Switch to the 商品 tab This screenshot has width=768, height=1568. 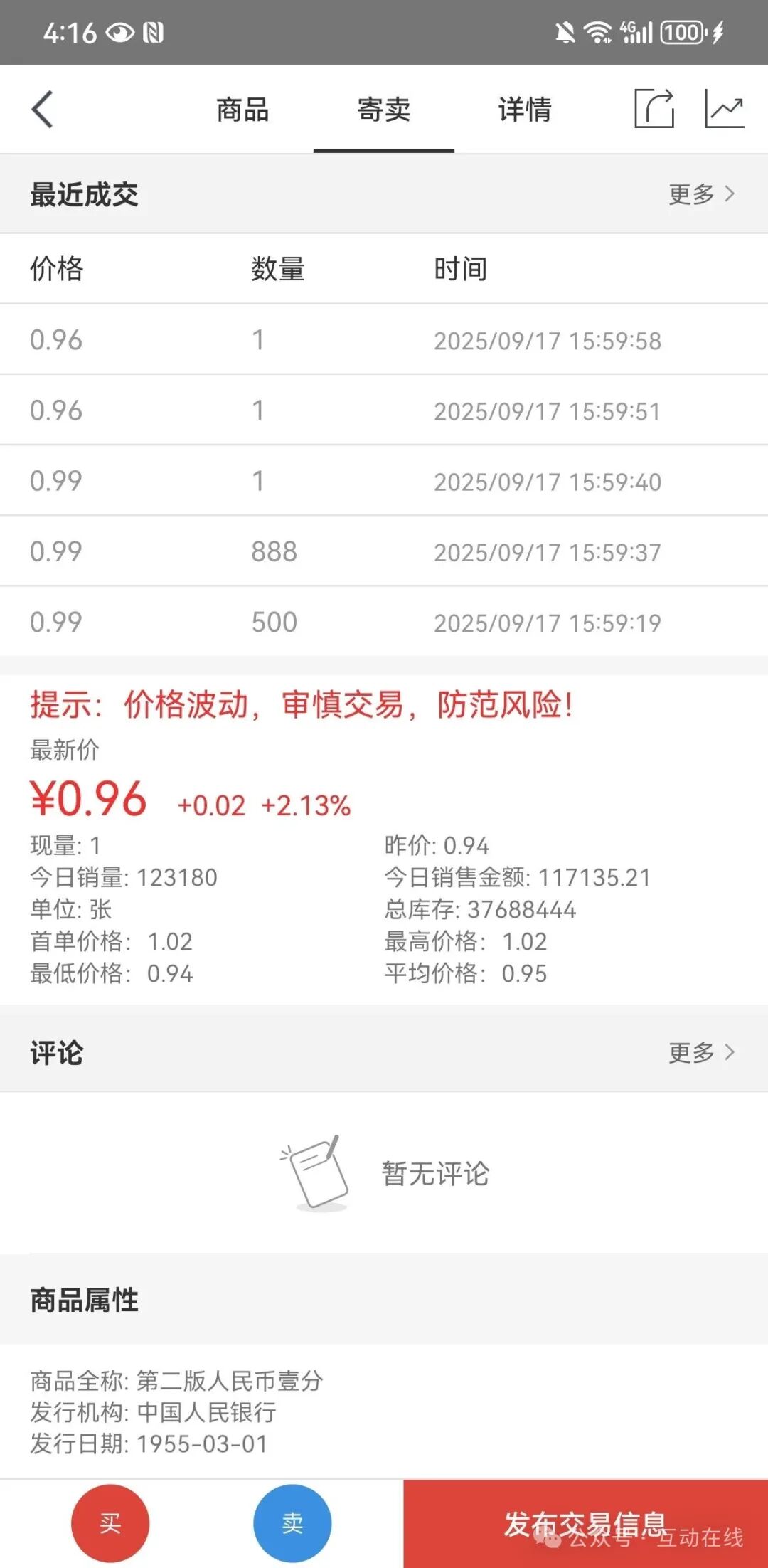(x=242, y=110)
